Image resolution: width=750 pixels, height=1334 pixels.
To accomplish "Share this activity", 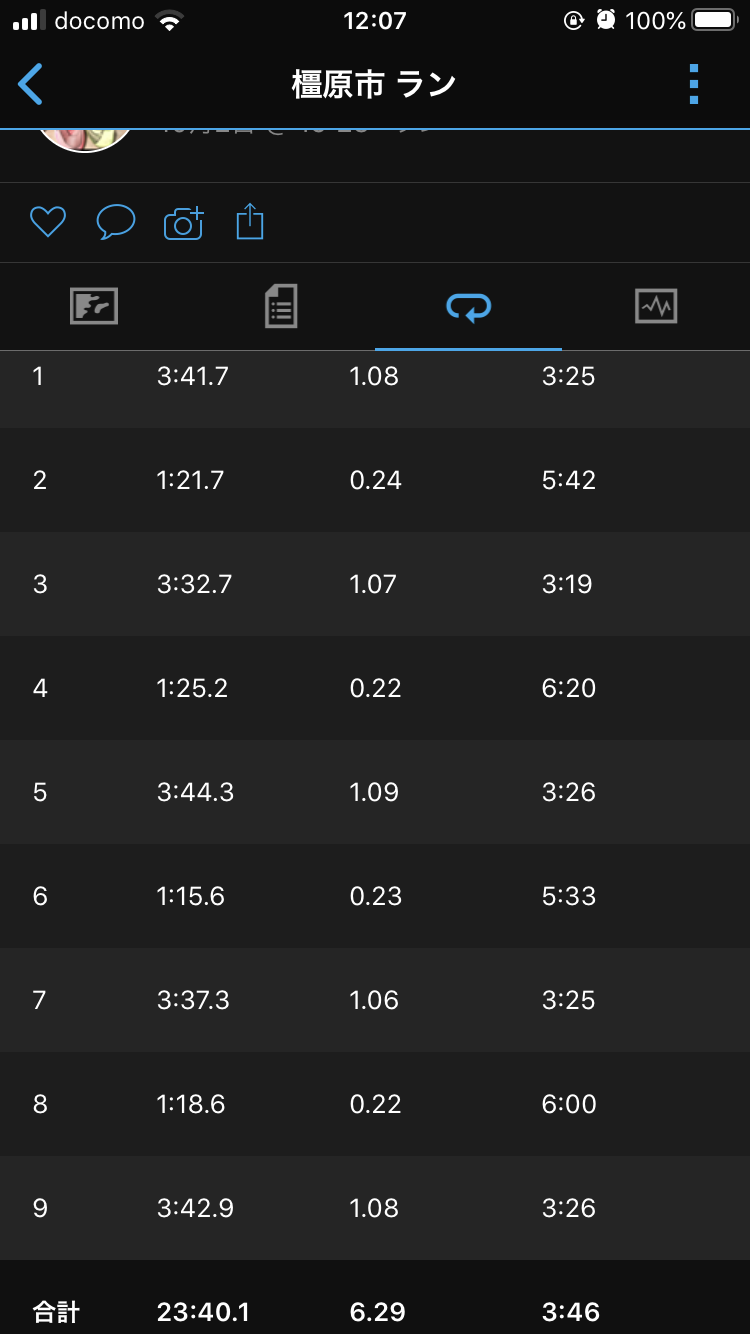I will pyautogui.click(x=250, y=221).
